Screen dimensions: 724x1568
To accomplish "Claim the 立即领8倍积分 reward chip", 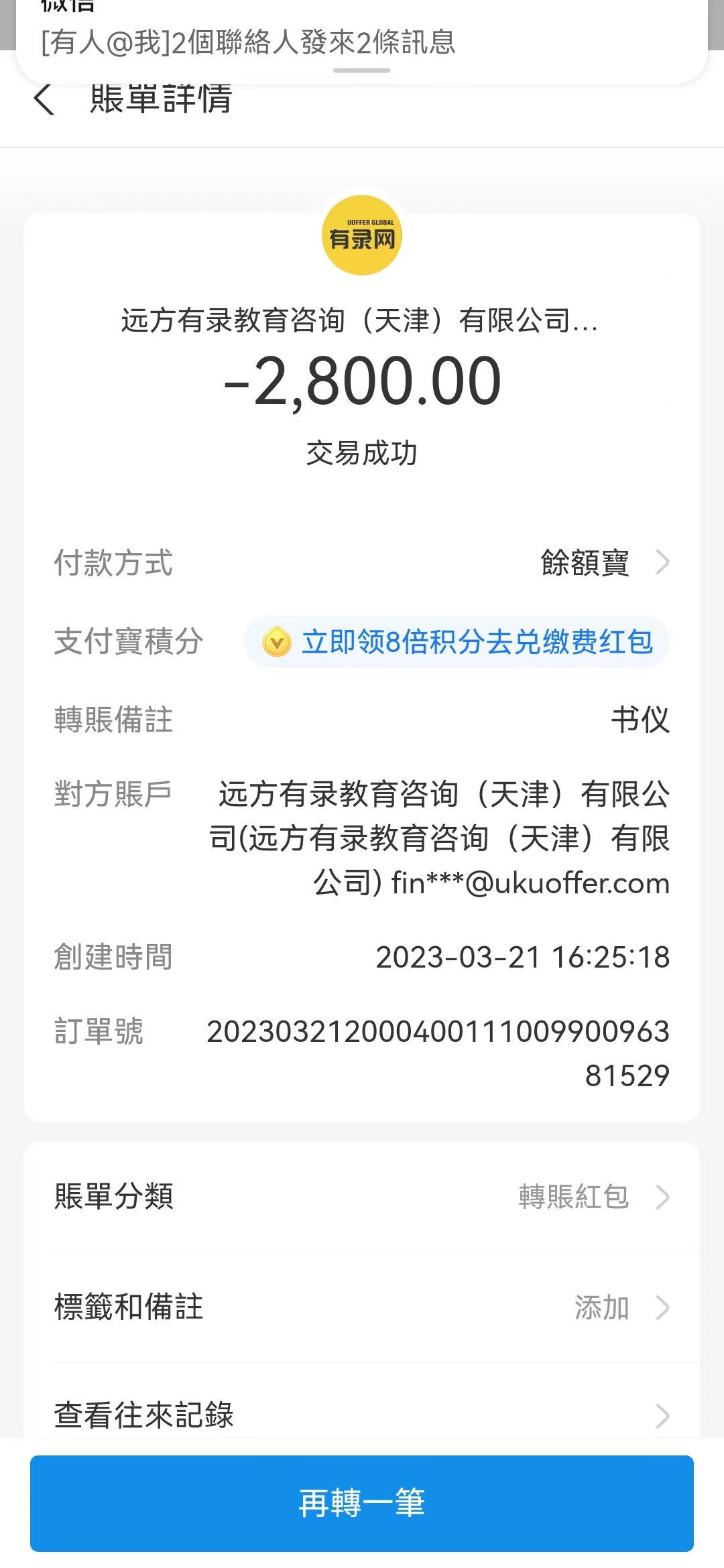I will (x=457, y=642).
